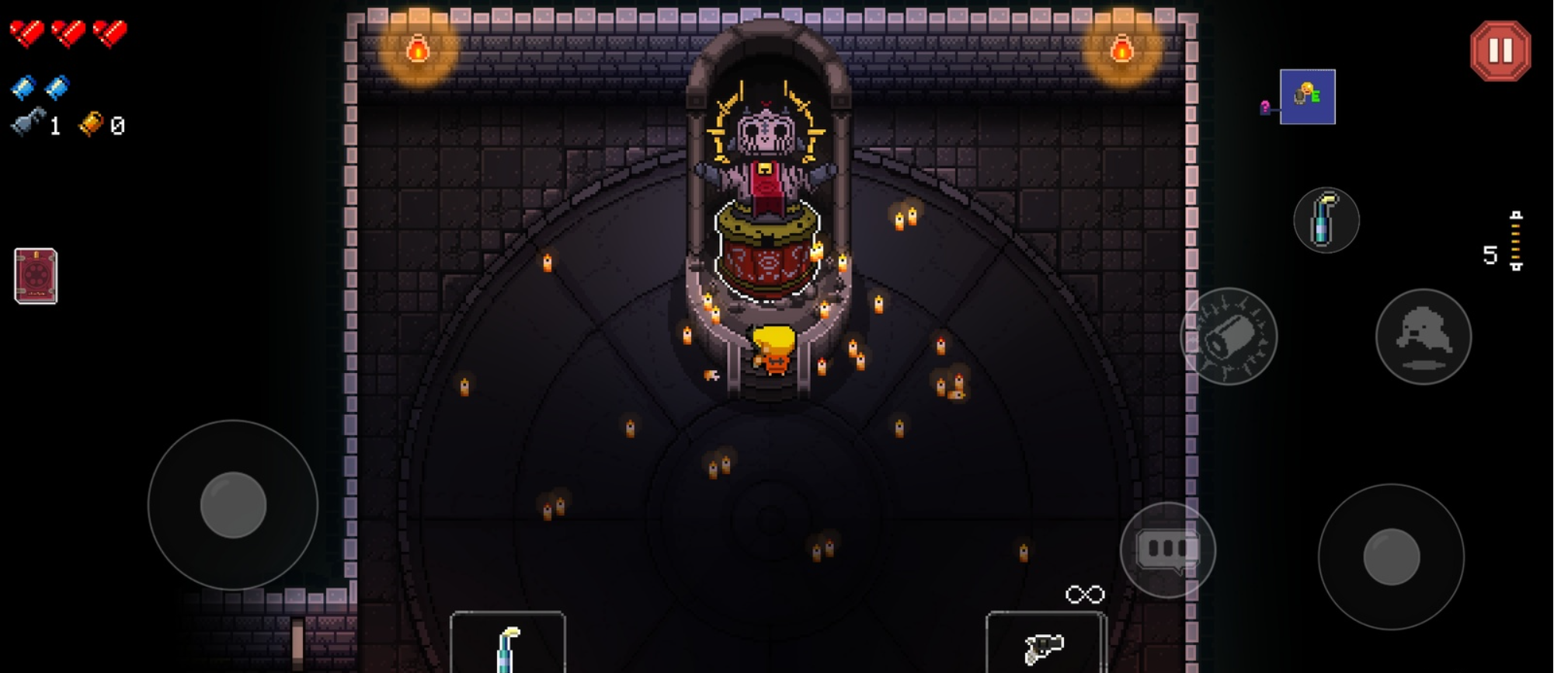Tap the movement joystick
1568x673 pixels.
(x=233, y=505)
